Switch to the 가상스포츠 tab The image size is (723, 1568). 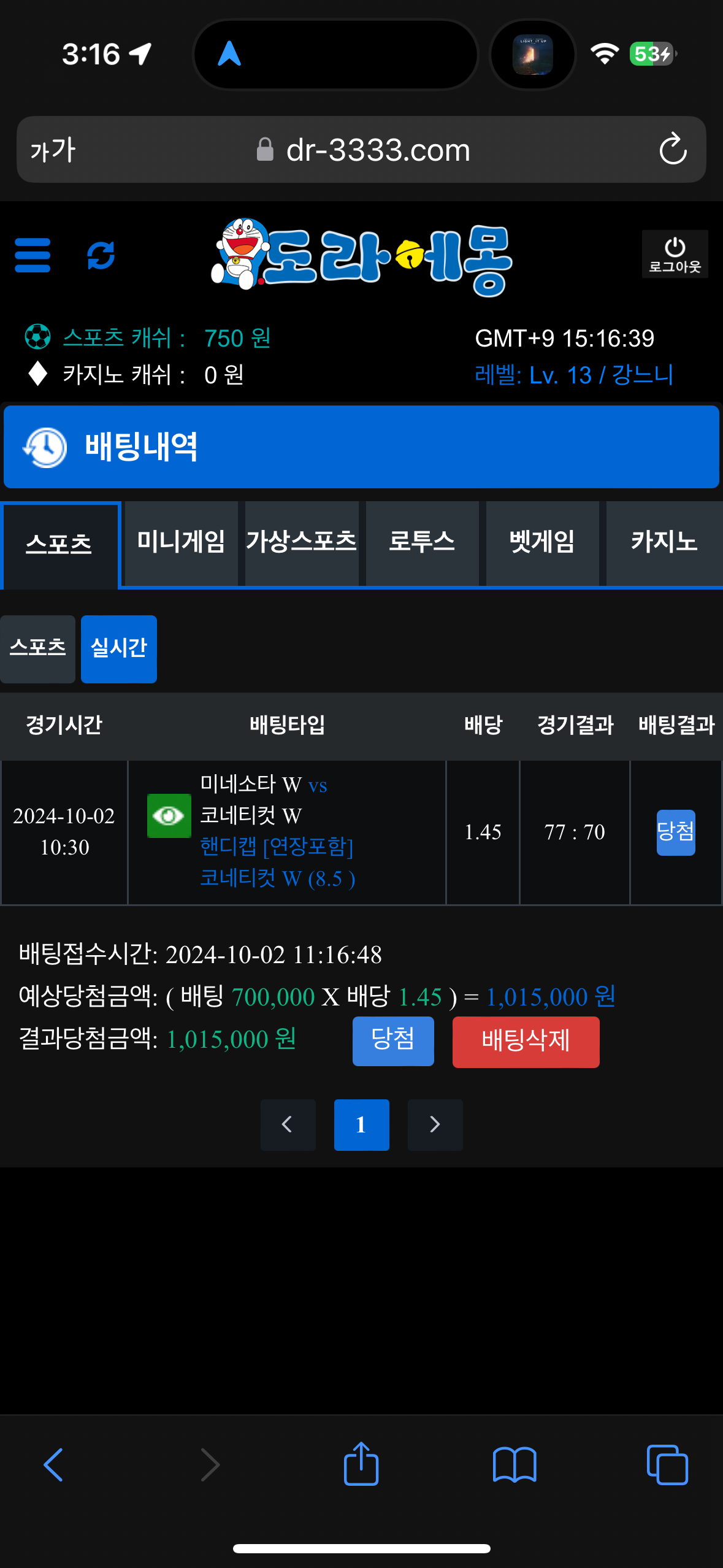pos(301,542)
